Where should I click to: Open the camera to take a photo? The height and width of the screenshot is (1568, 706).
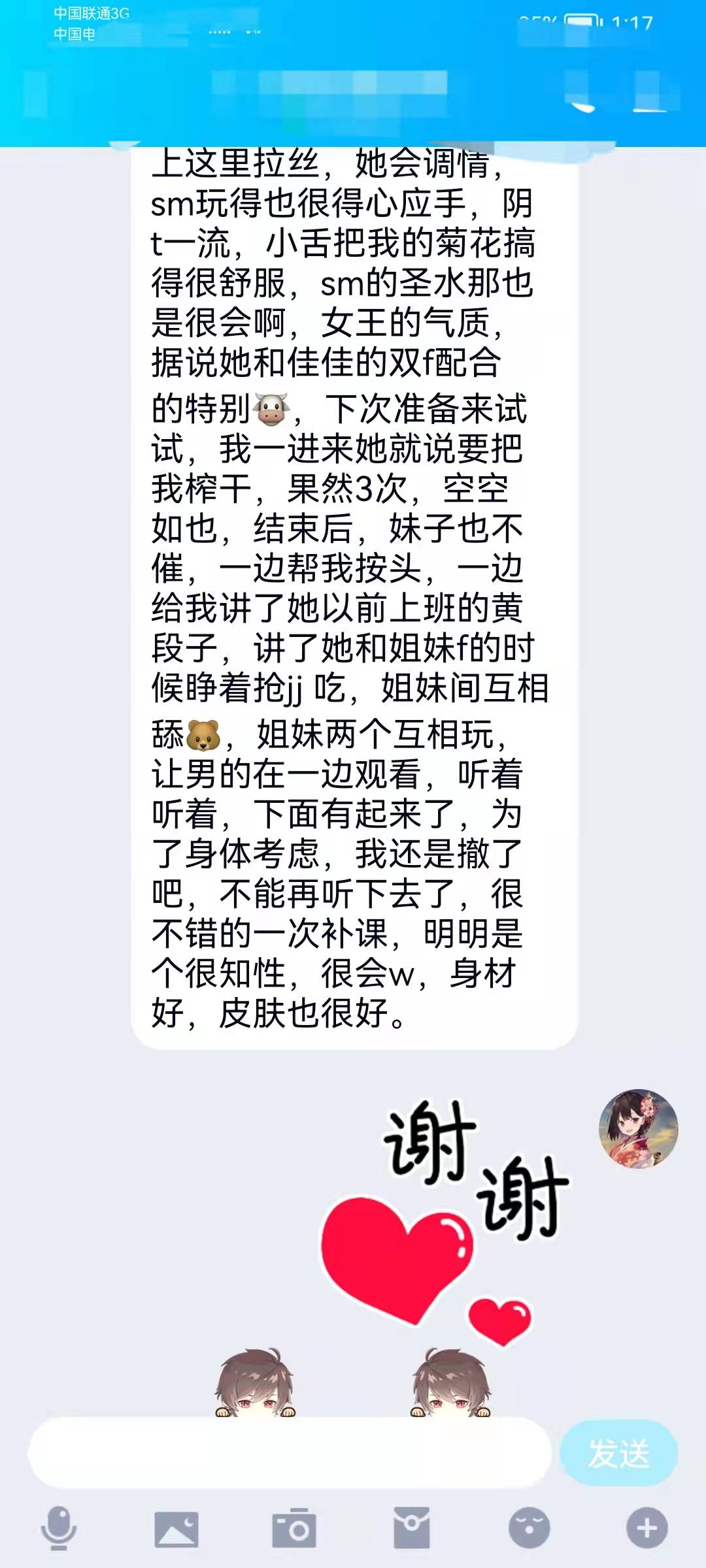point(294,1529)
